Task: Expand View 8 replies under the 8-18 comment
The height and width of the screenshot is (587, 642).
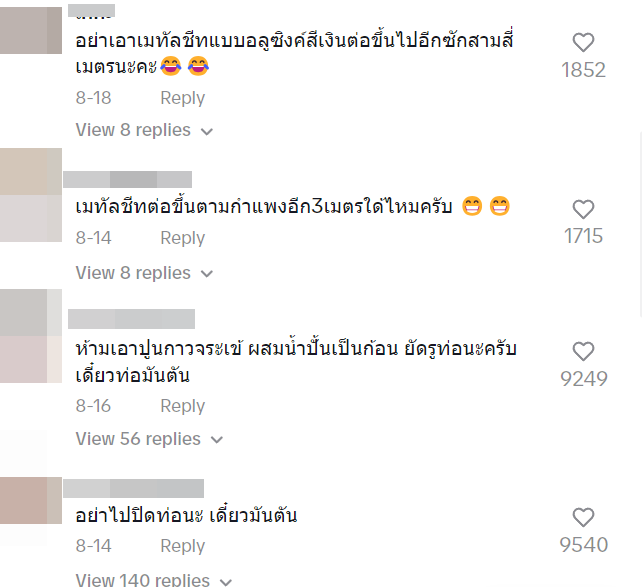Action: point(144,130)
